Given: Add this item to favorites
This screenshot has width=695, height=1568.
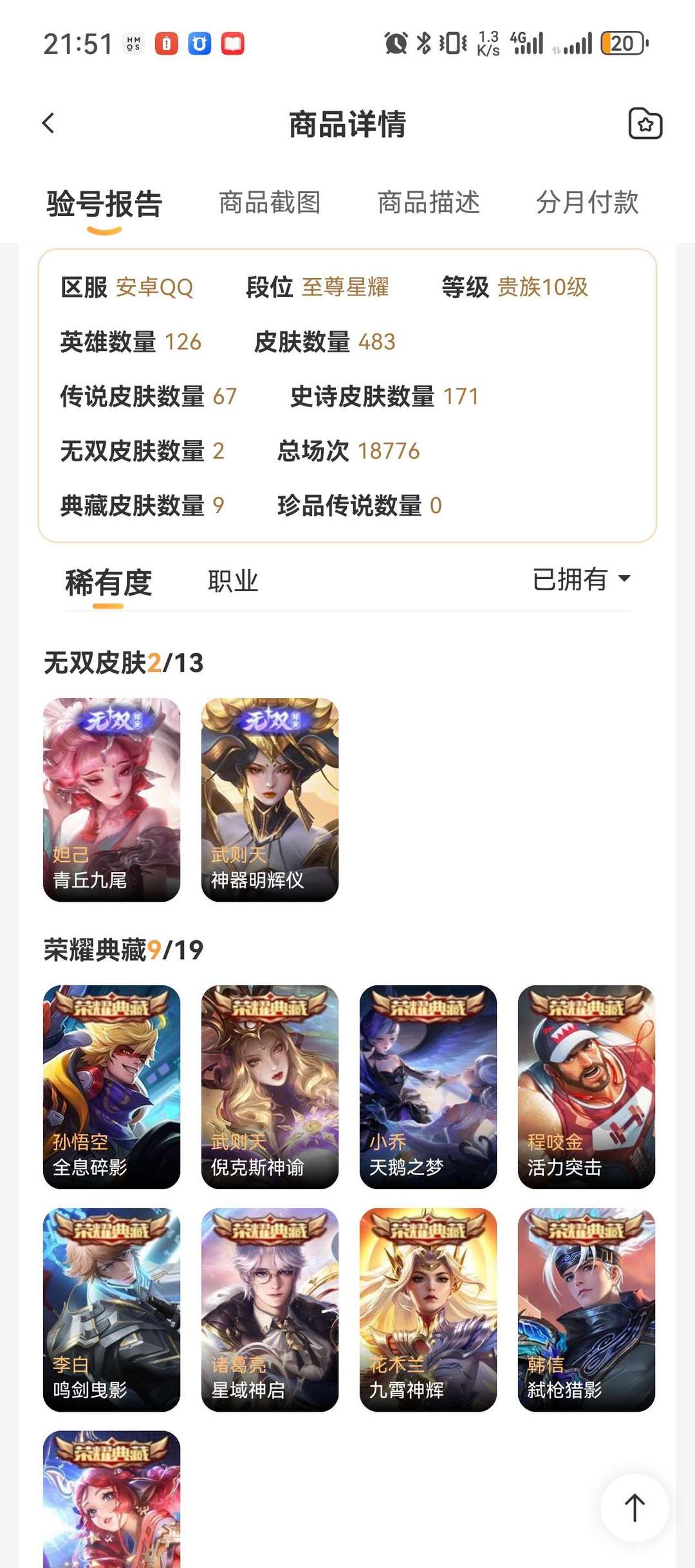Looking at the screenshot, I should click(645, 123).
